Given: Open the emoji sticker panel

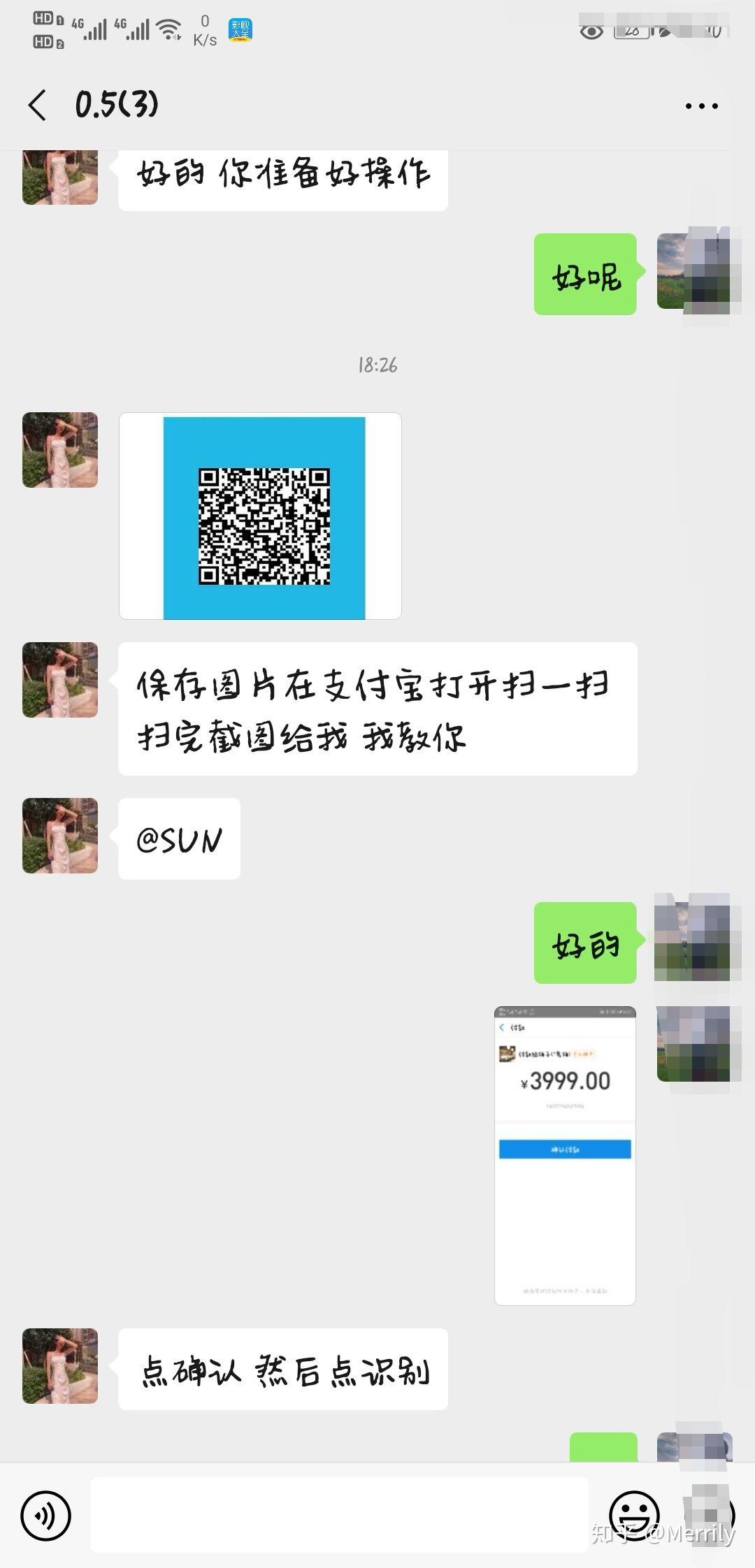Looking at the screenshot, I should pos(634,1516).
